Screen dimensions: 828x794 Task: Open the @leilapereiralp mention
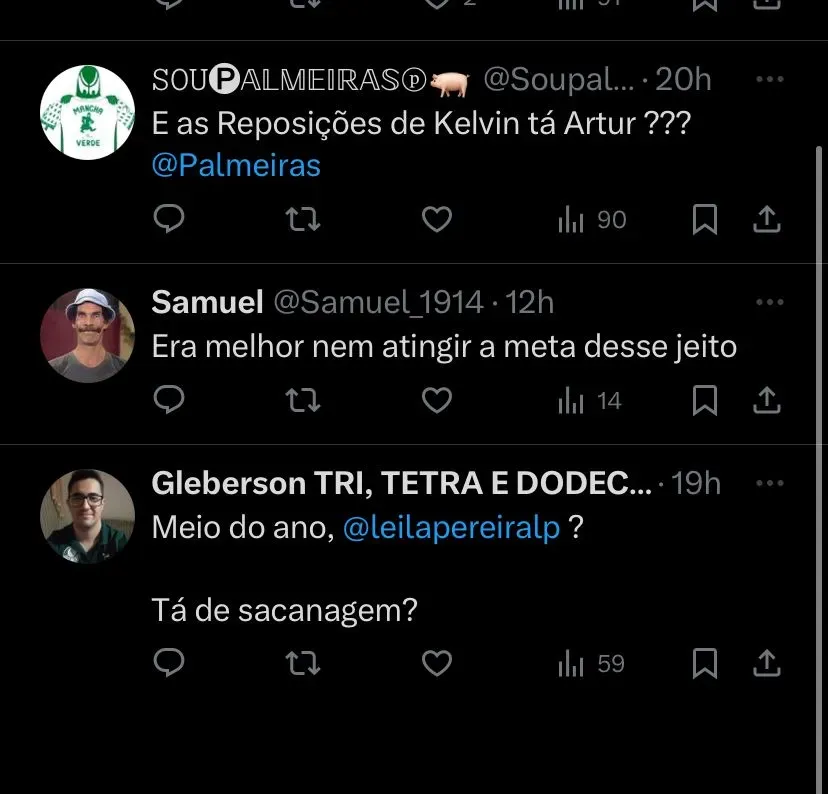(x=451, y=527)
